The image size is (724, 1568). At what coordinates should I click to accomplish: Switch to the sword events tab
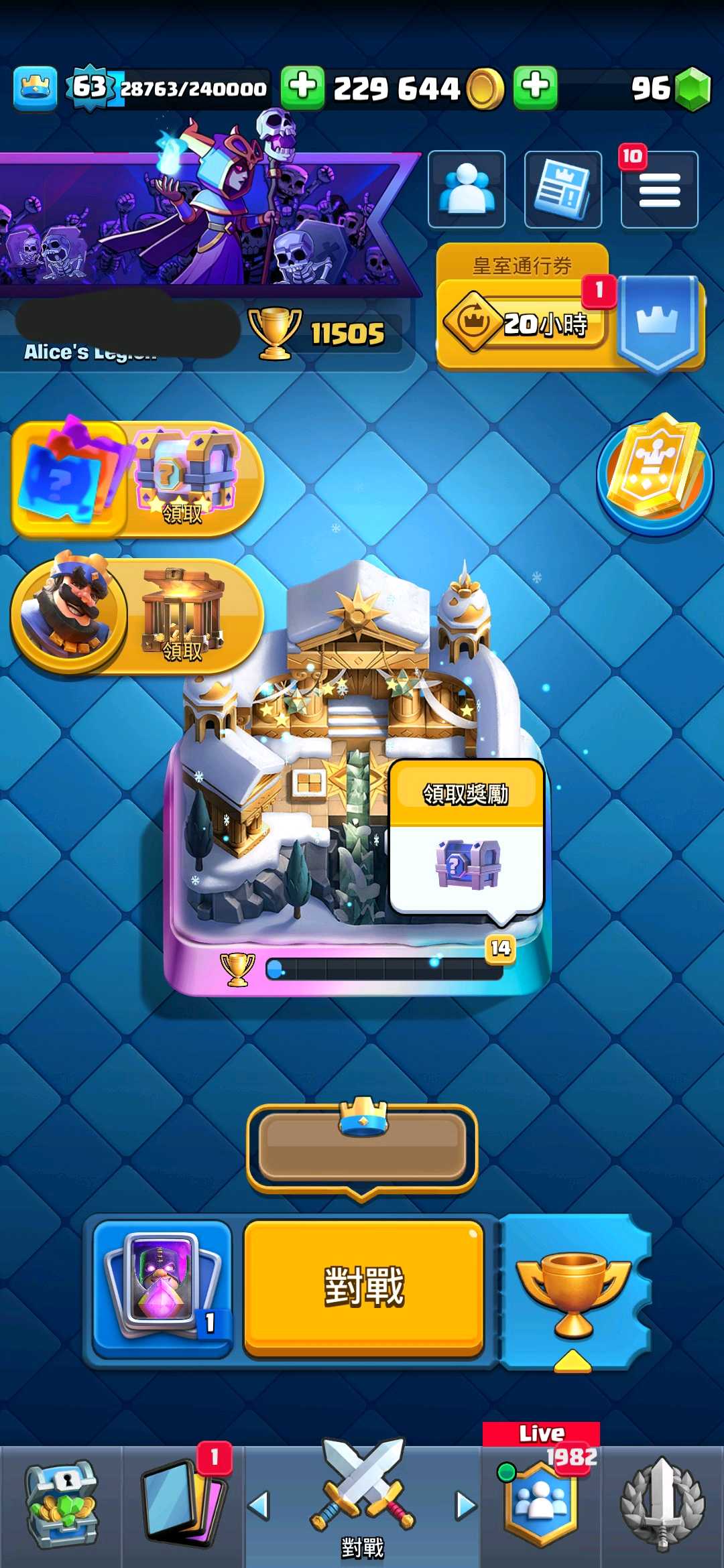662,1504
